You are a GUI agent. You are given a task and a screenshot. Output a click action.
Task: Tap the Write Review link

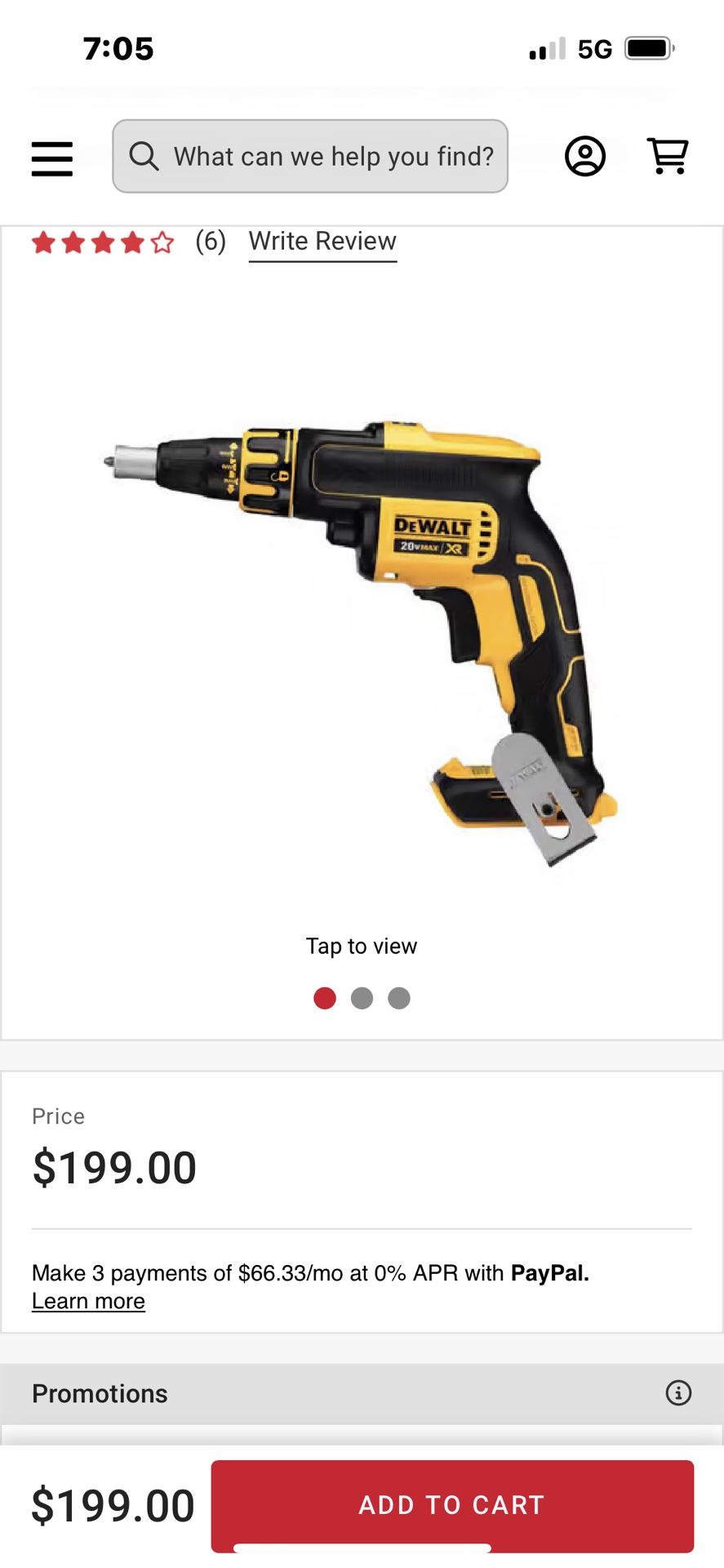click(322, 242)
